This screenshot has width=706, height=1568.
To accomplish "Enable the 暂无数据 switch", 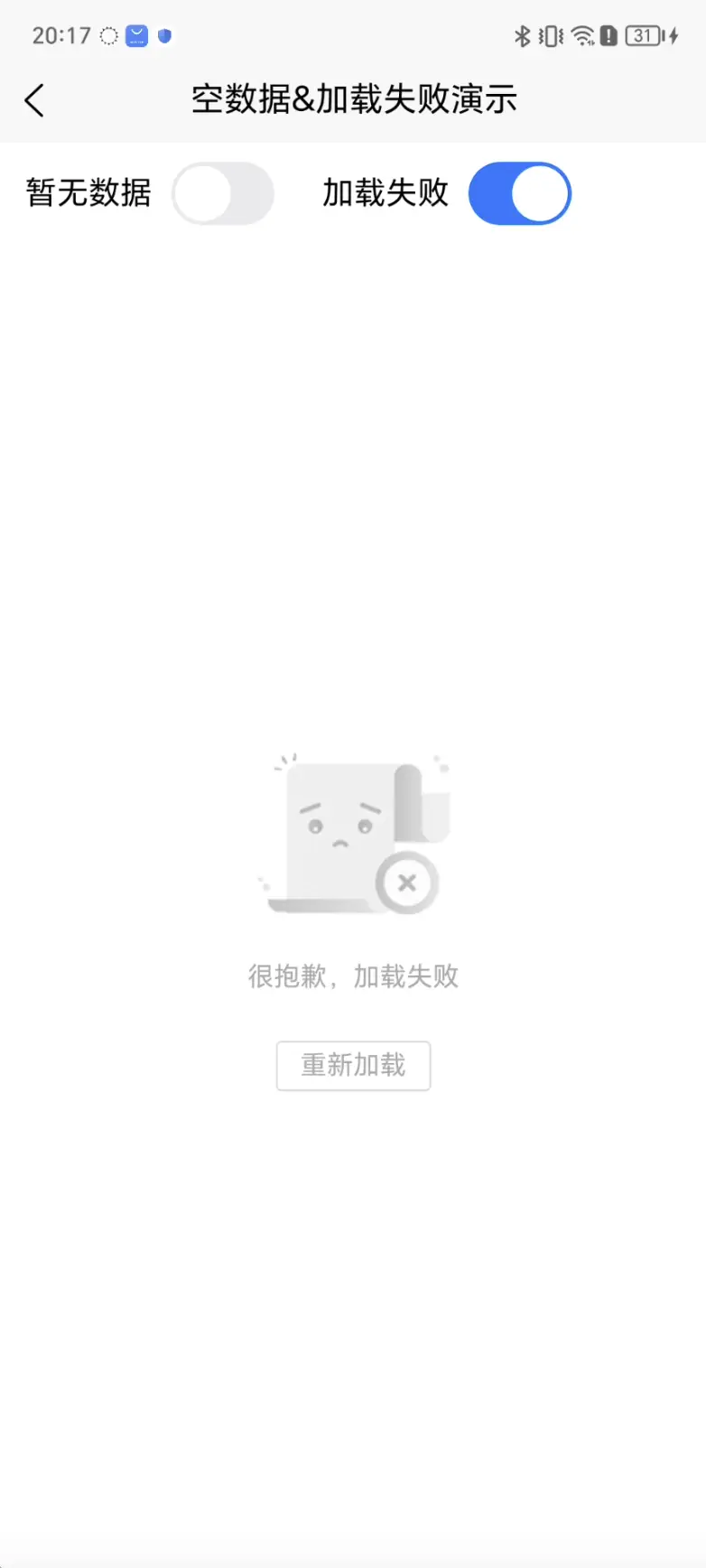I will (223, 193).
